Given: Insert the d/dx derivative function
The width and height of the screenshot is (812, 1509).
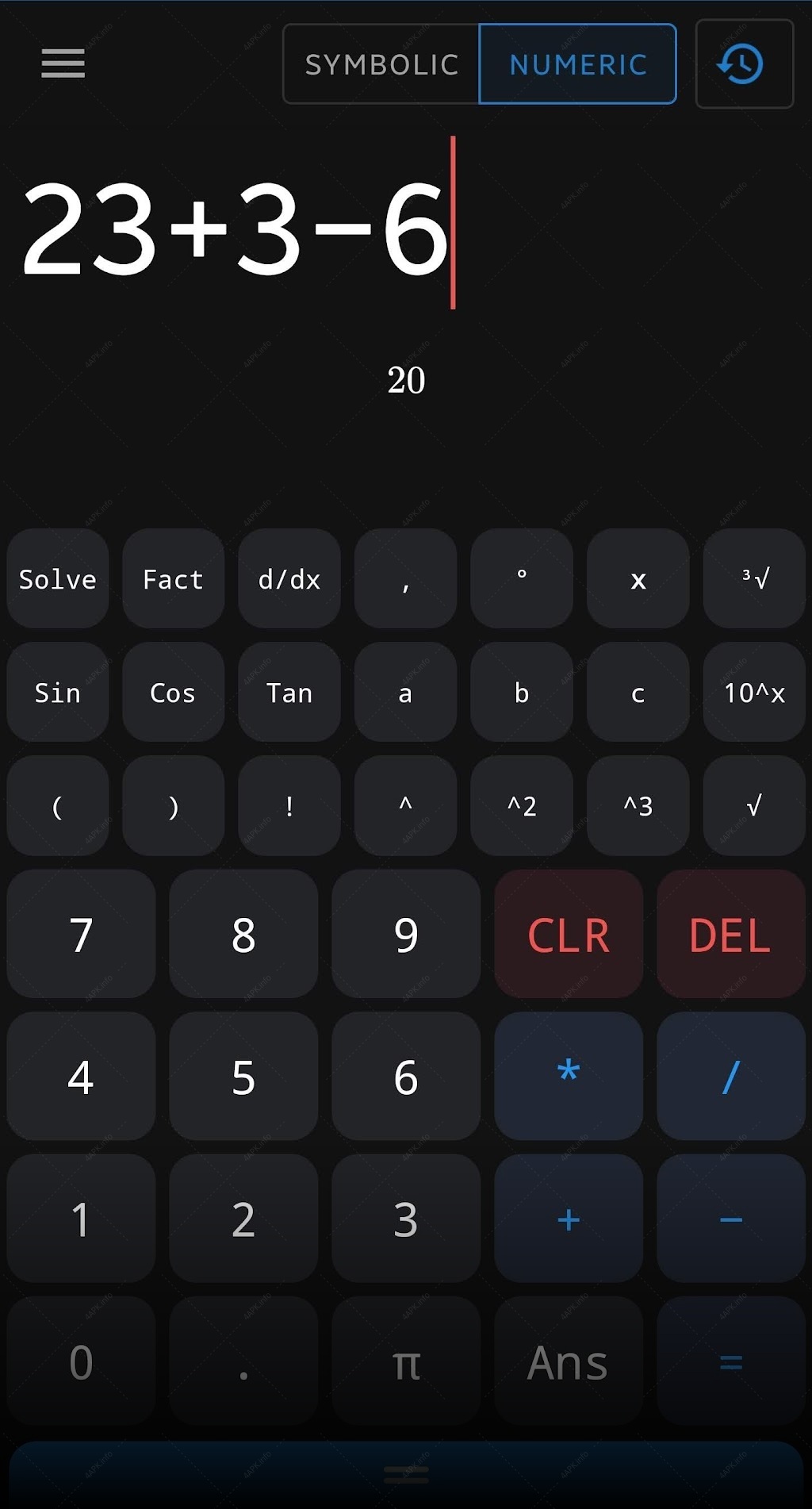Looking at the screenshot, I should point(289,578).
